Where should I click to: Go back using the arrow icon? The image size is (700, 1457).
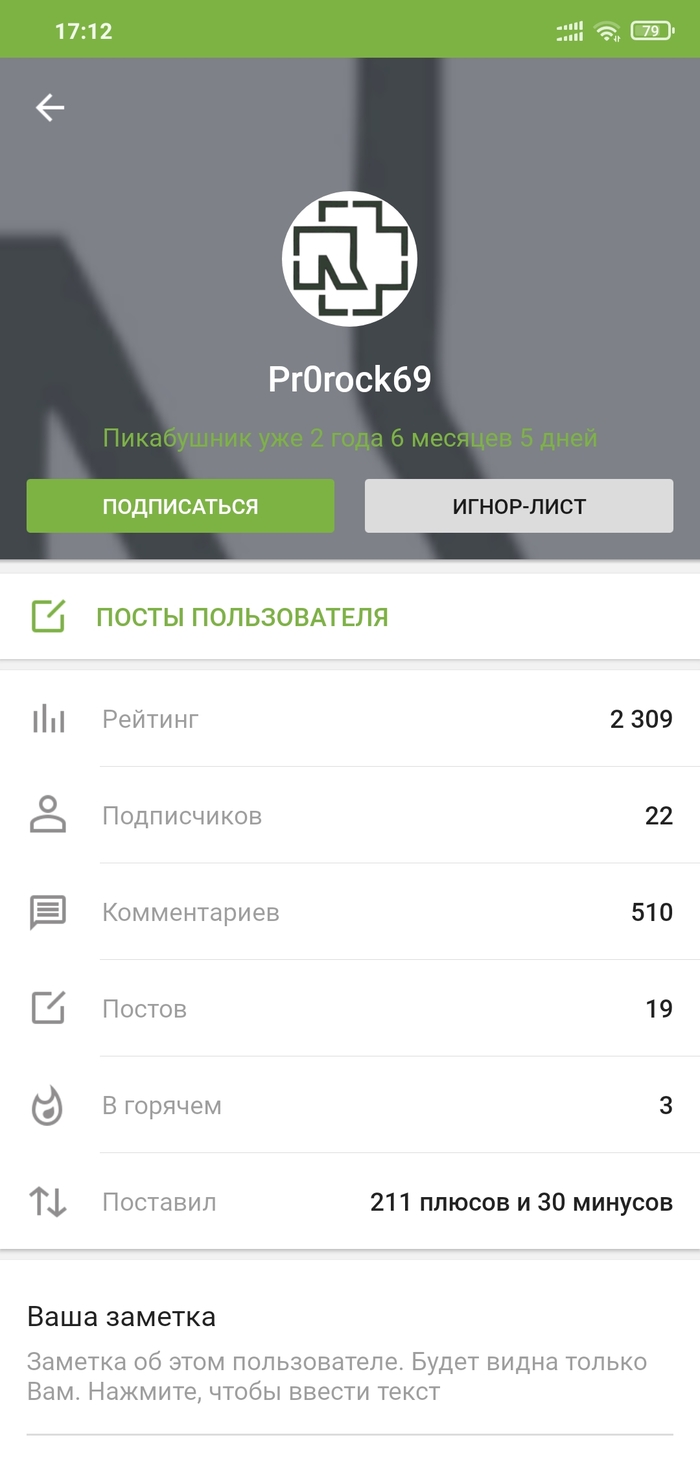click(50, 108)
